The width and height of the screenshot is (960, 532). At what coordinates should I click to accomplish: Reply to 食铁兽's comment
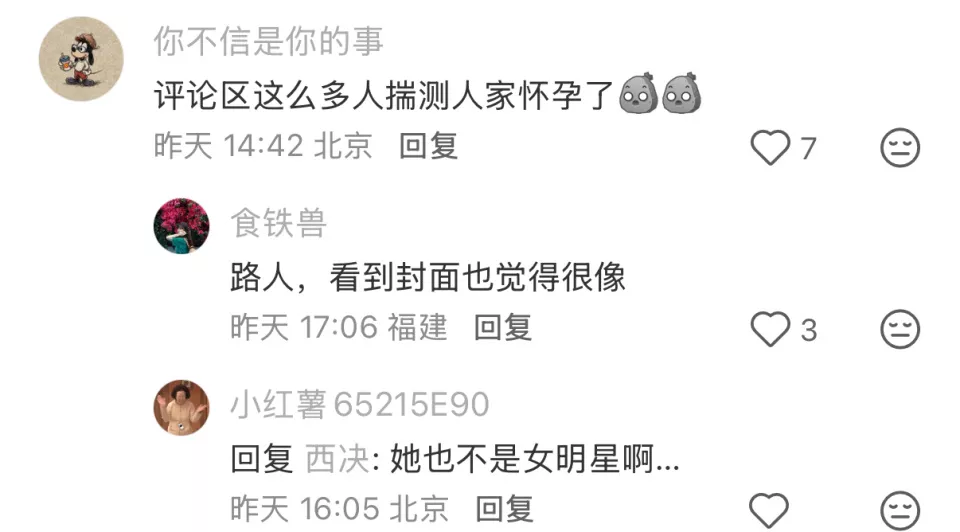click(503, 327)
